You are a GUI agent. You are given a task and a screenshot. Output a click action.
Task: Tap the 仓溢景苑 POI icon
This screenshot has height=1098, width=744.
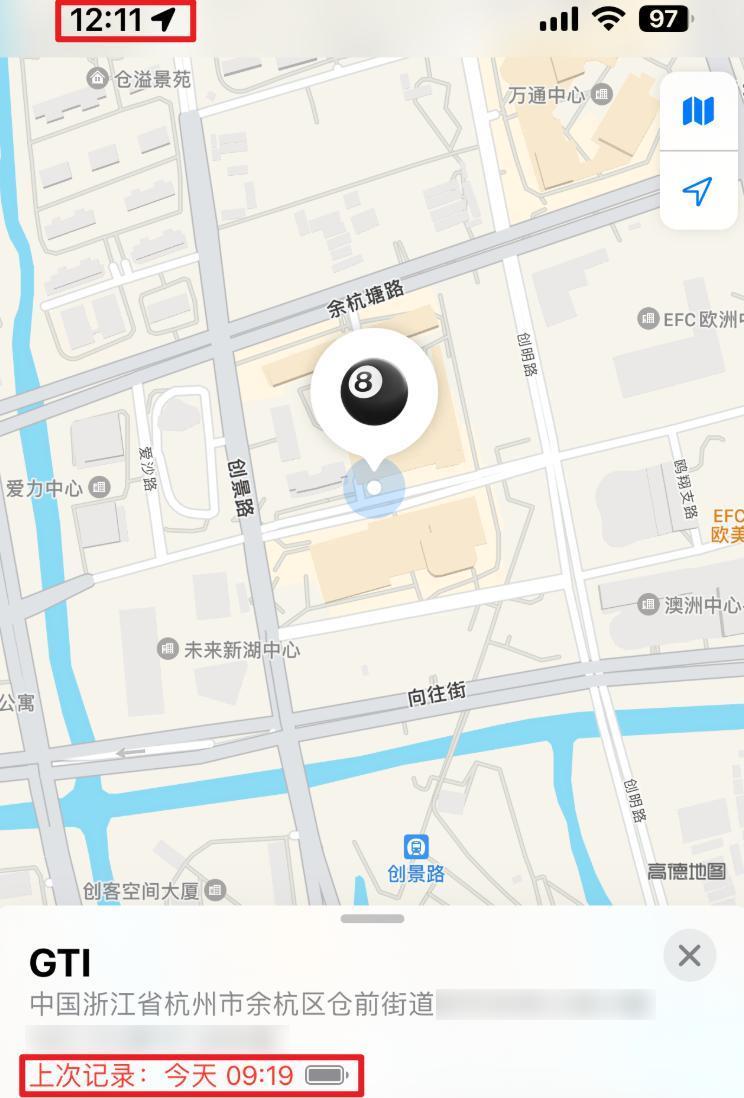point(97,77)
